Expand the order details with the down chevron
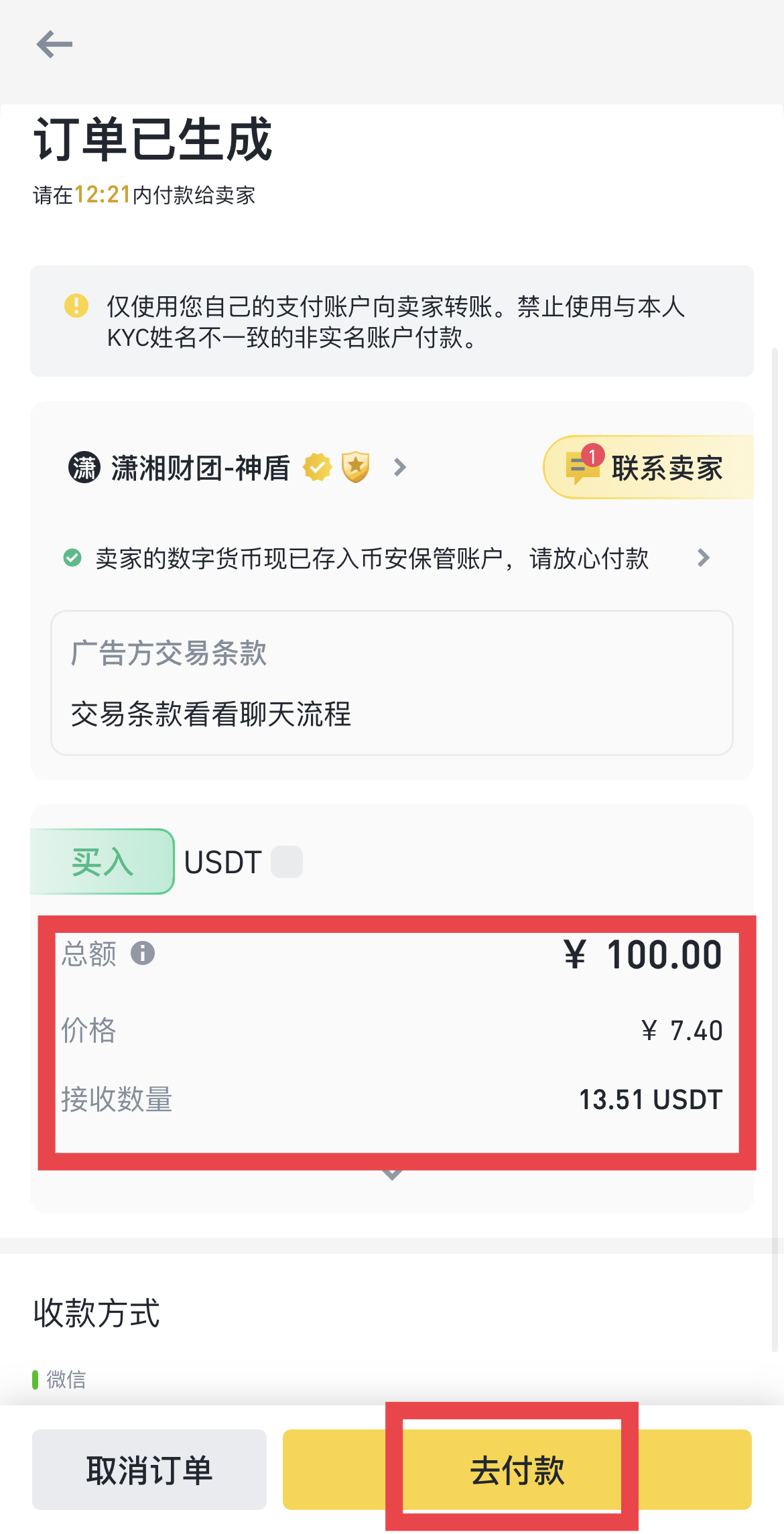This screenshot has width=784, height=1534. 392,1174
